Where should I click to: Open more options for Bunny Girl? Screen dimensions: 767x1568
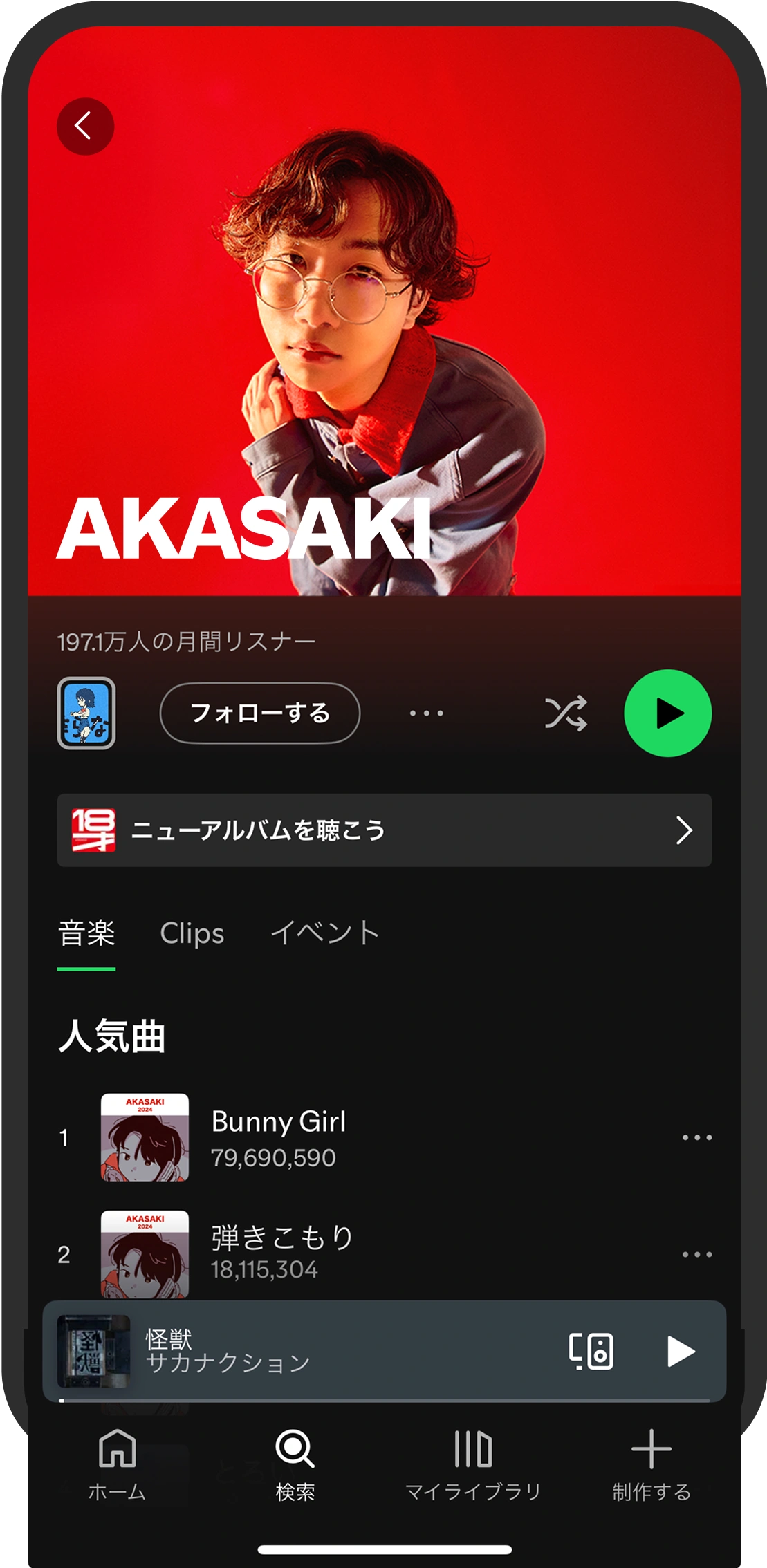tap(696, 1137)
